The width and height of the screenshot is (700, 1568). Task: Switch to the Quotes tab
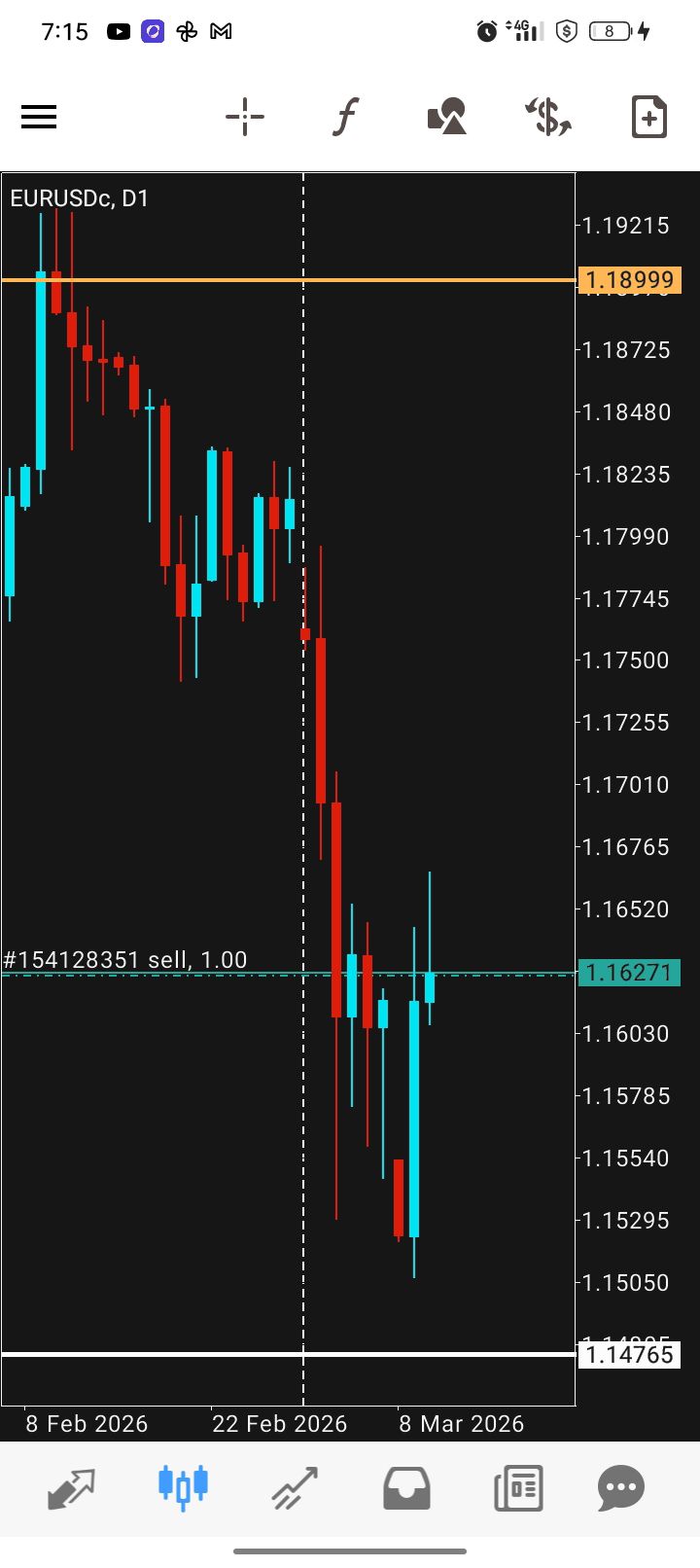72,1488
